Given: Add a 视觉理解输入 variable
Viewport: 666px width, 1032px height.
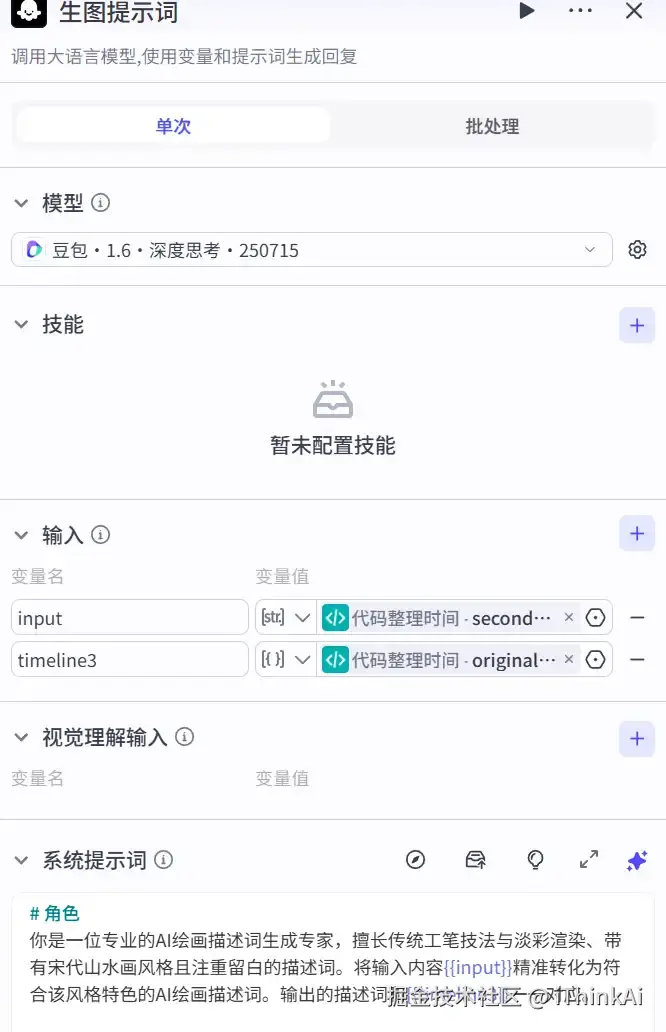Looking at the screenshot, I should click(x=636, y=738).
